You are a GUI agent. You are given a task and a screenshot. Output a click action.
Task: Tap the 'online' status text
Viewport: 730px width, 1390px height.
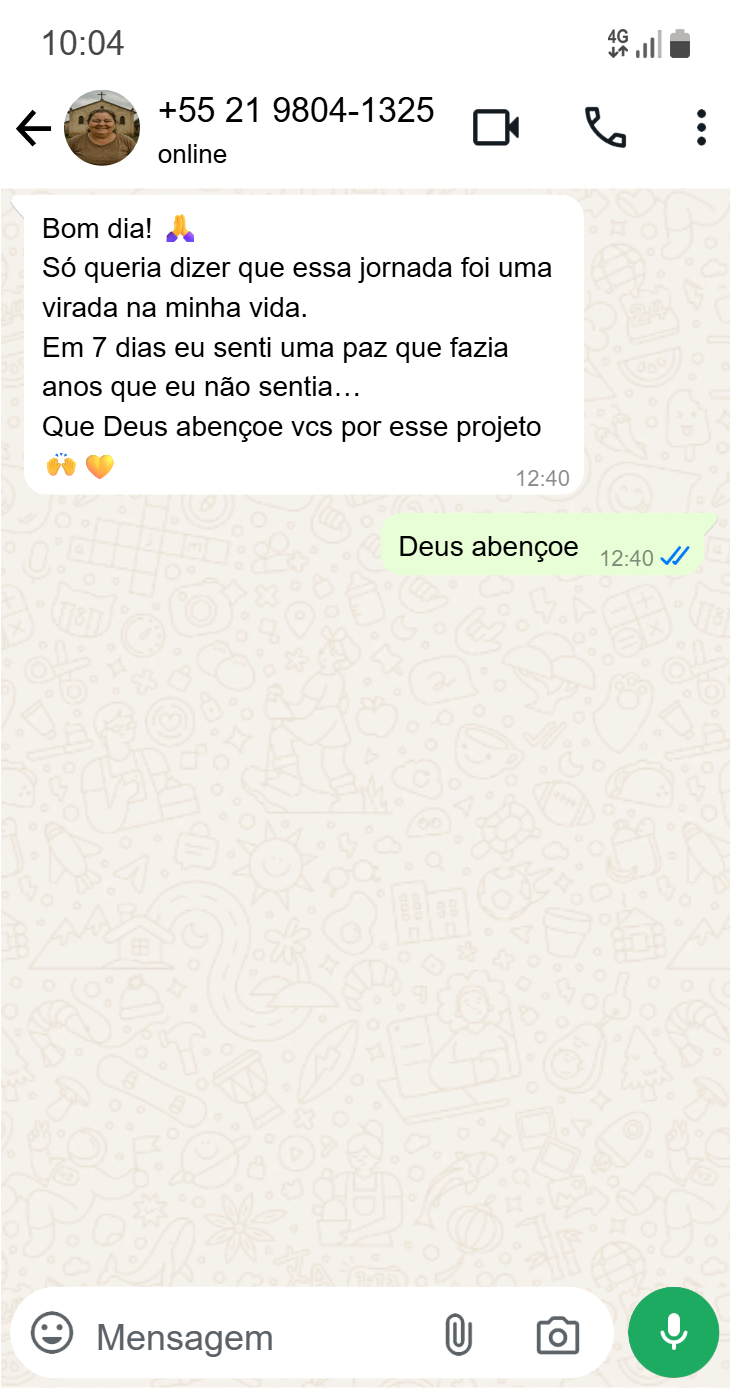pos(191,154)
